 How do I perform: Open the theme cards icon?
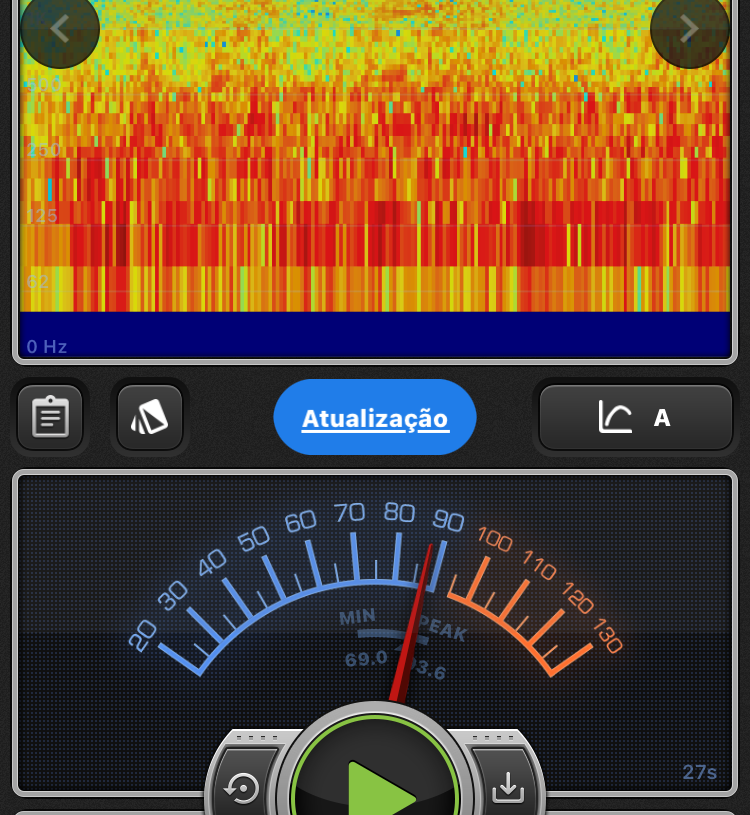150,417
